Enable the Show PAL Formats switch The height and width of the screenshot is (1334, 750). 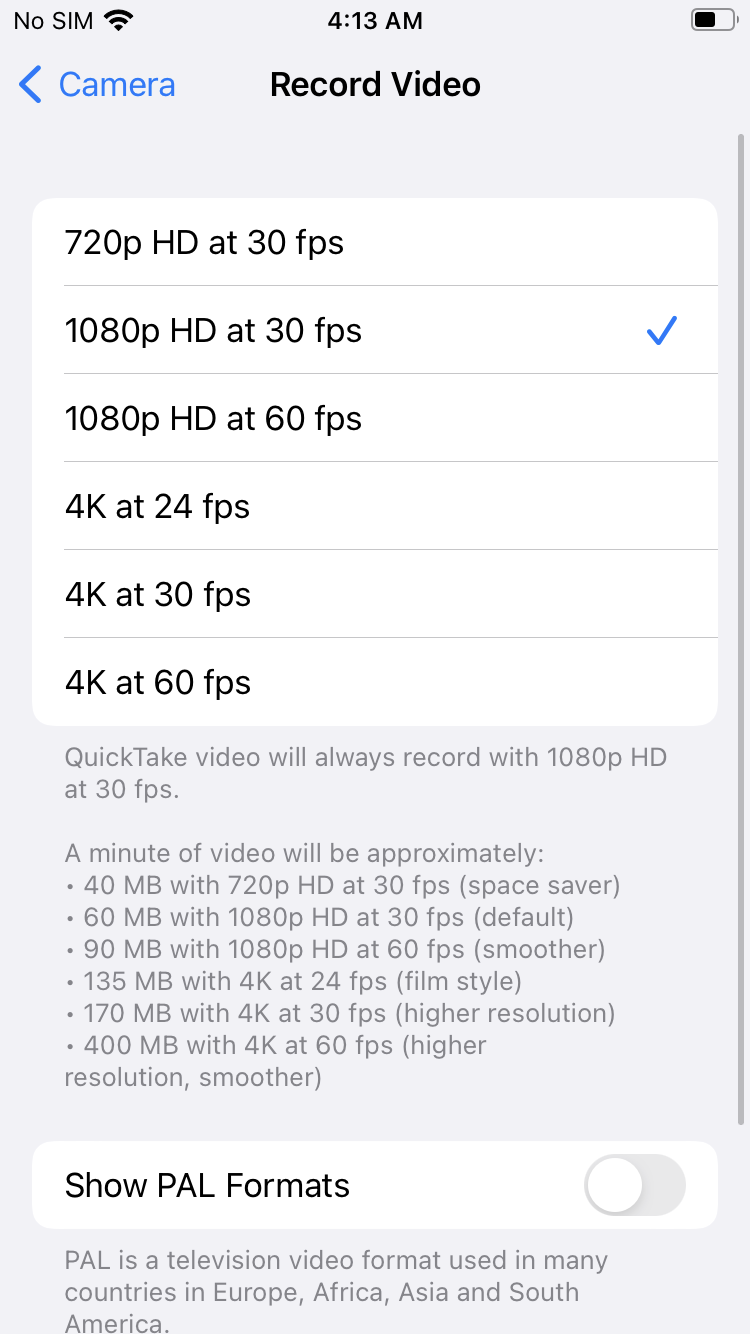point(634,1185)
